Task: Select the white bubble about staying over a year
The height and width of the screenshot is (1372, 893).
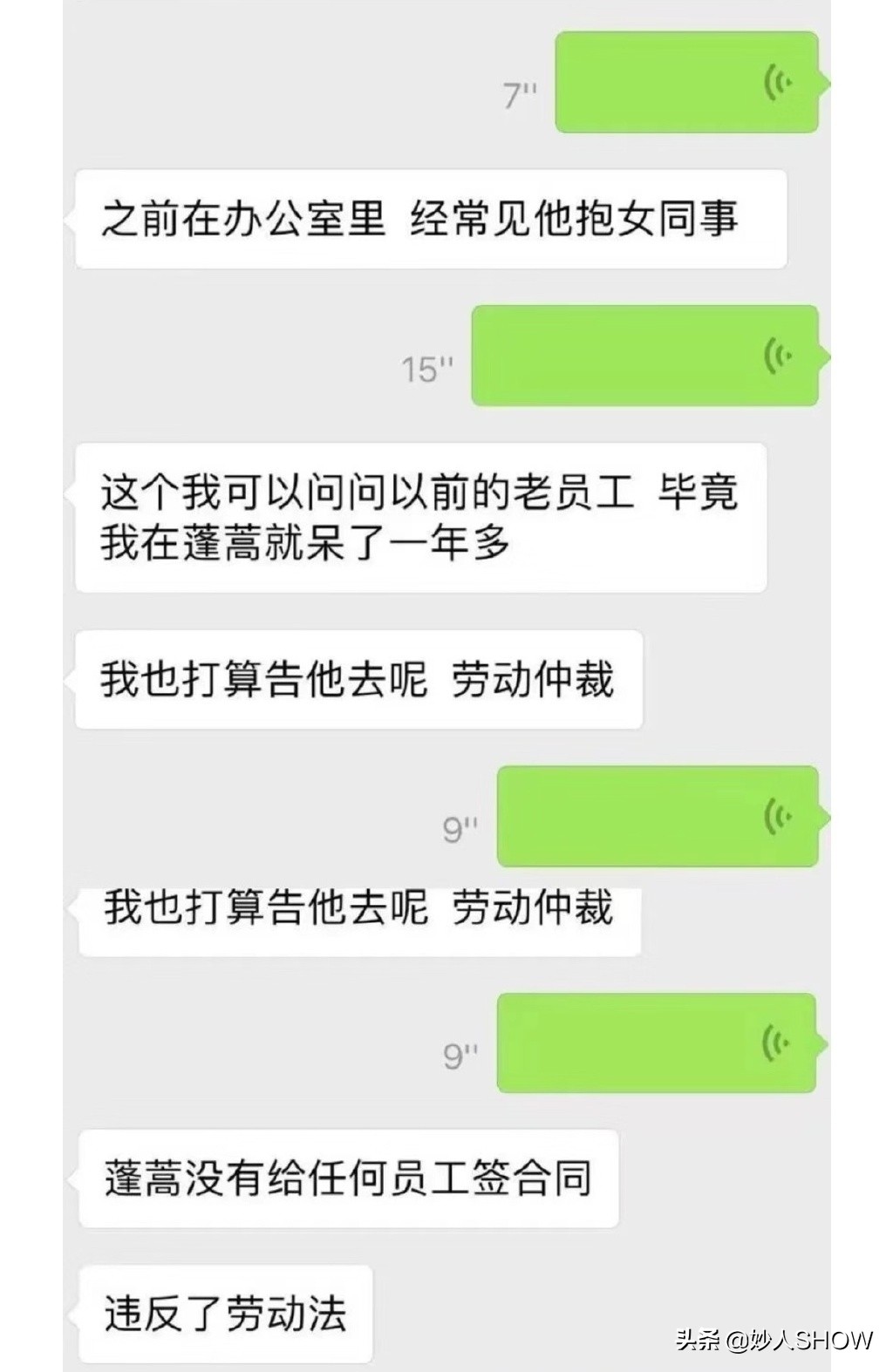Action: coord(419,520)
